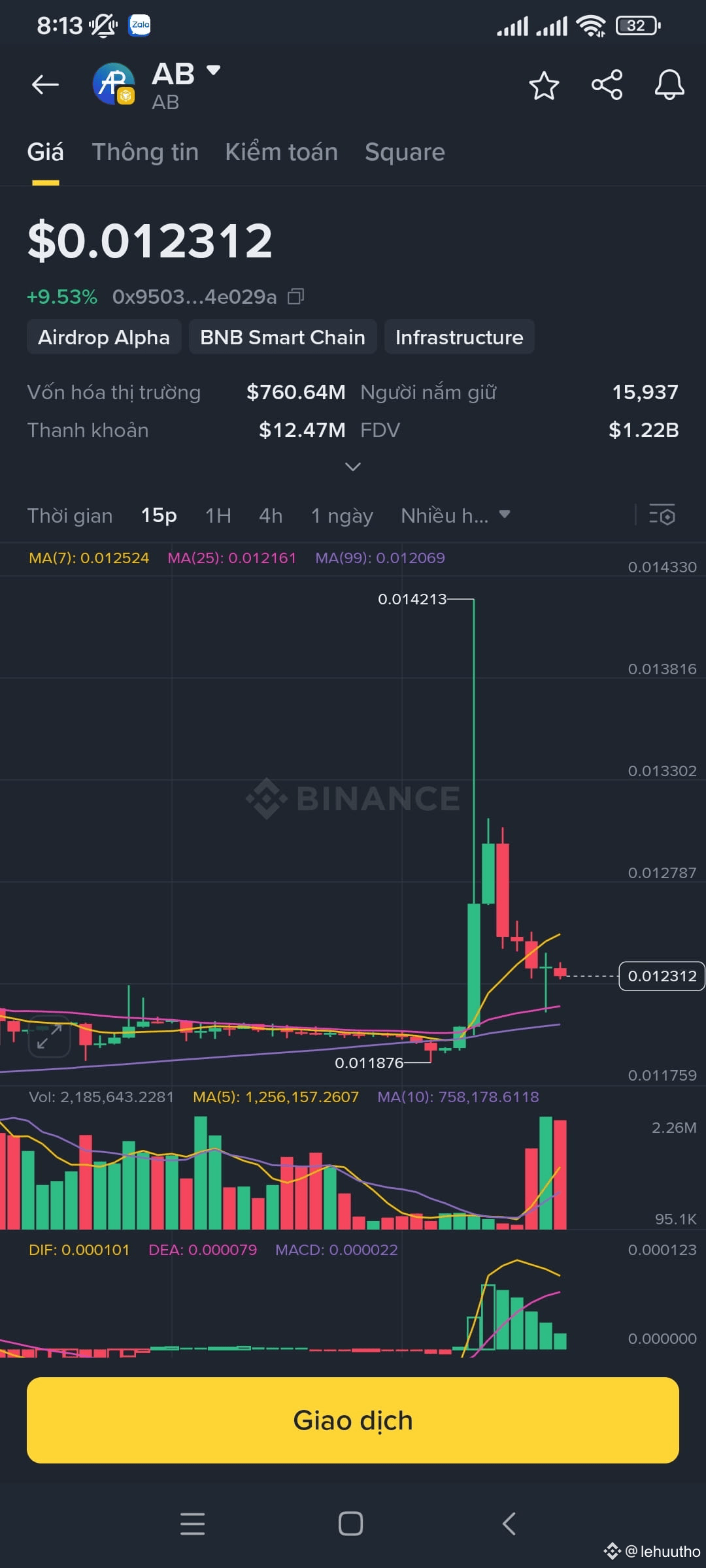Open the Nhiều h... timeframe dropdown
The height and width of the screenshot is (1568, 706).
456,515
